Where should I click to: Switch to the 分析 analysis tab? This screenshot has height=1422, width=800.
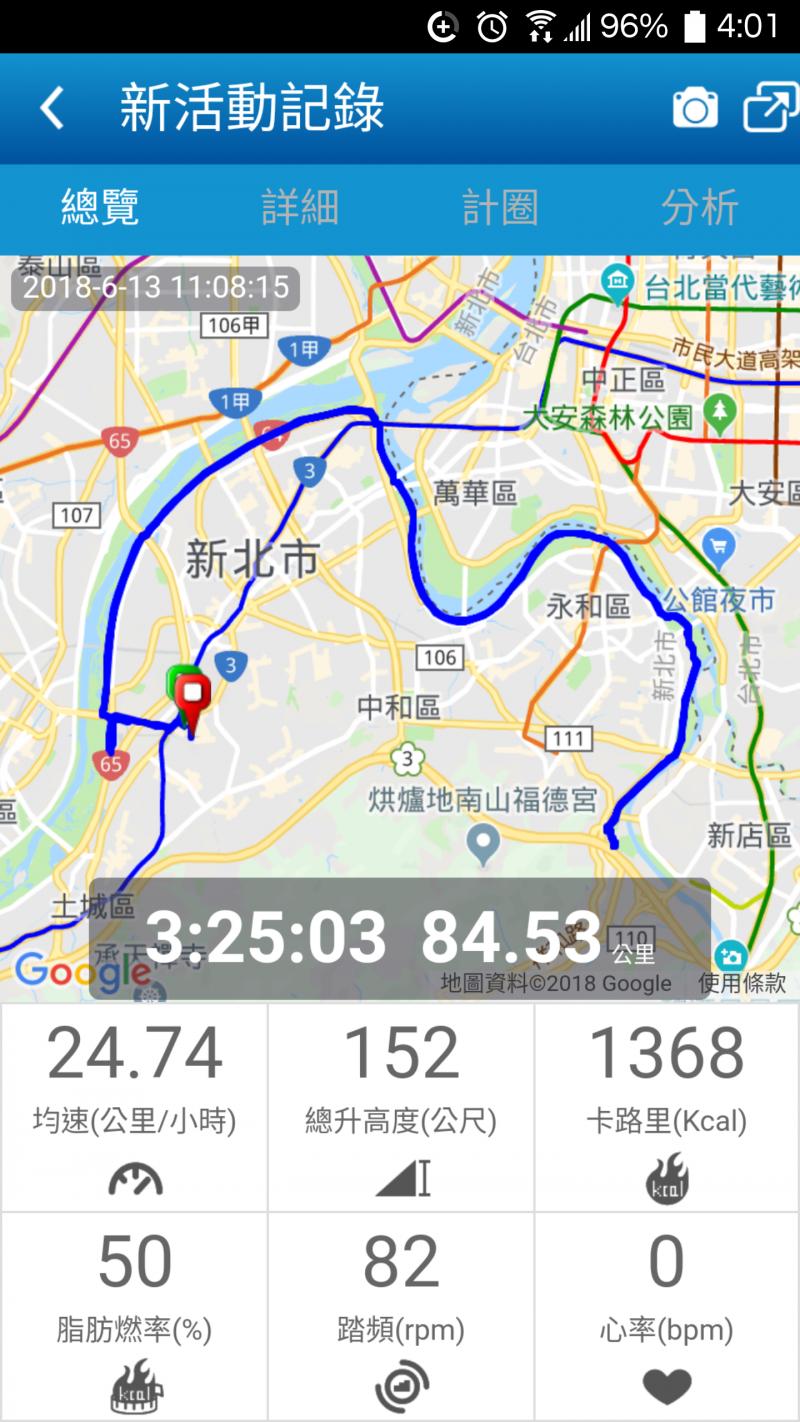point(700,208)
